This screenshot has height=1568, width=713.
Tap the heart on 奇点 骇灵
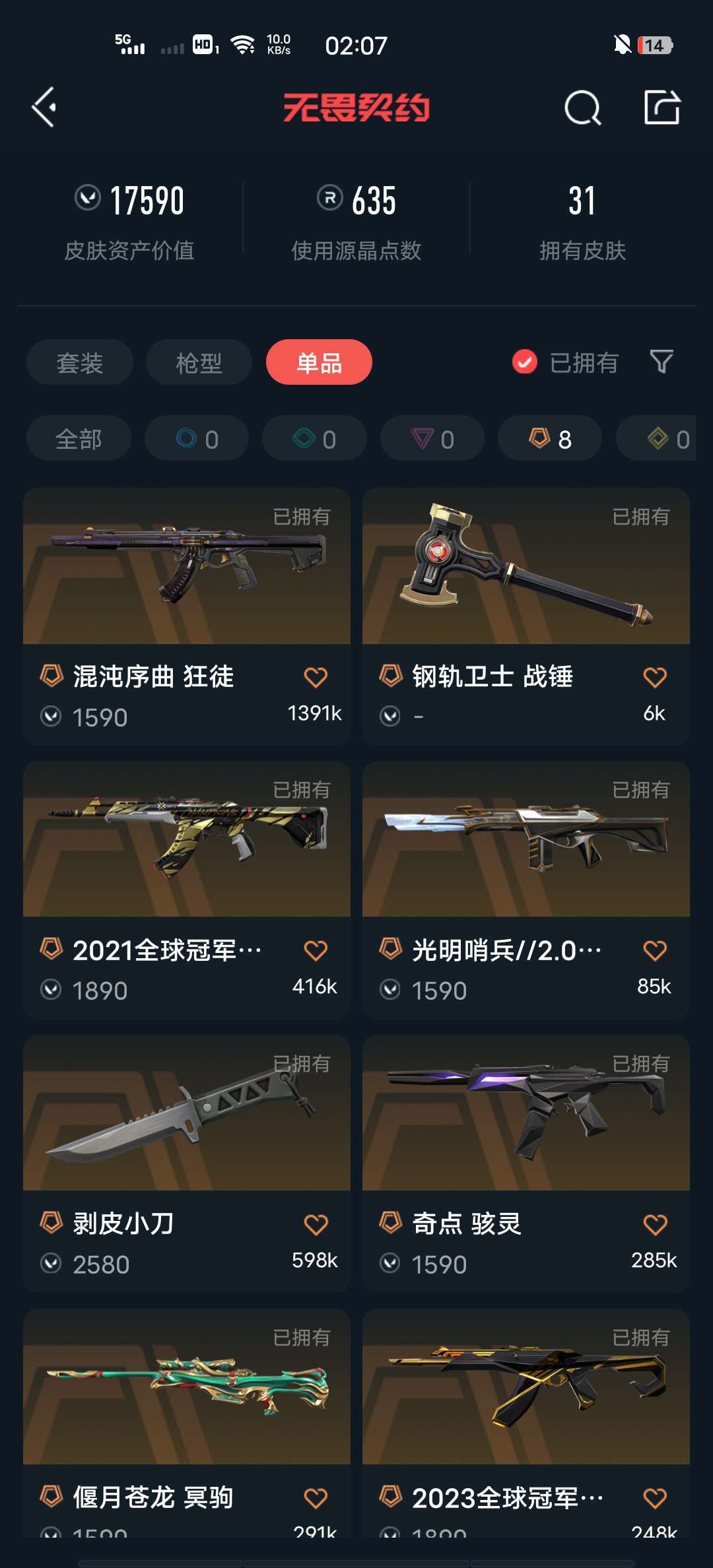click(655, 1224)
